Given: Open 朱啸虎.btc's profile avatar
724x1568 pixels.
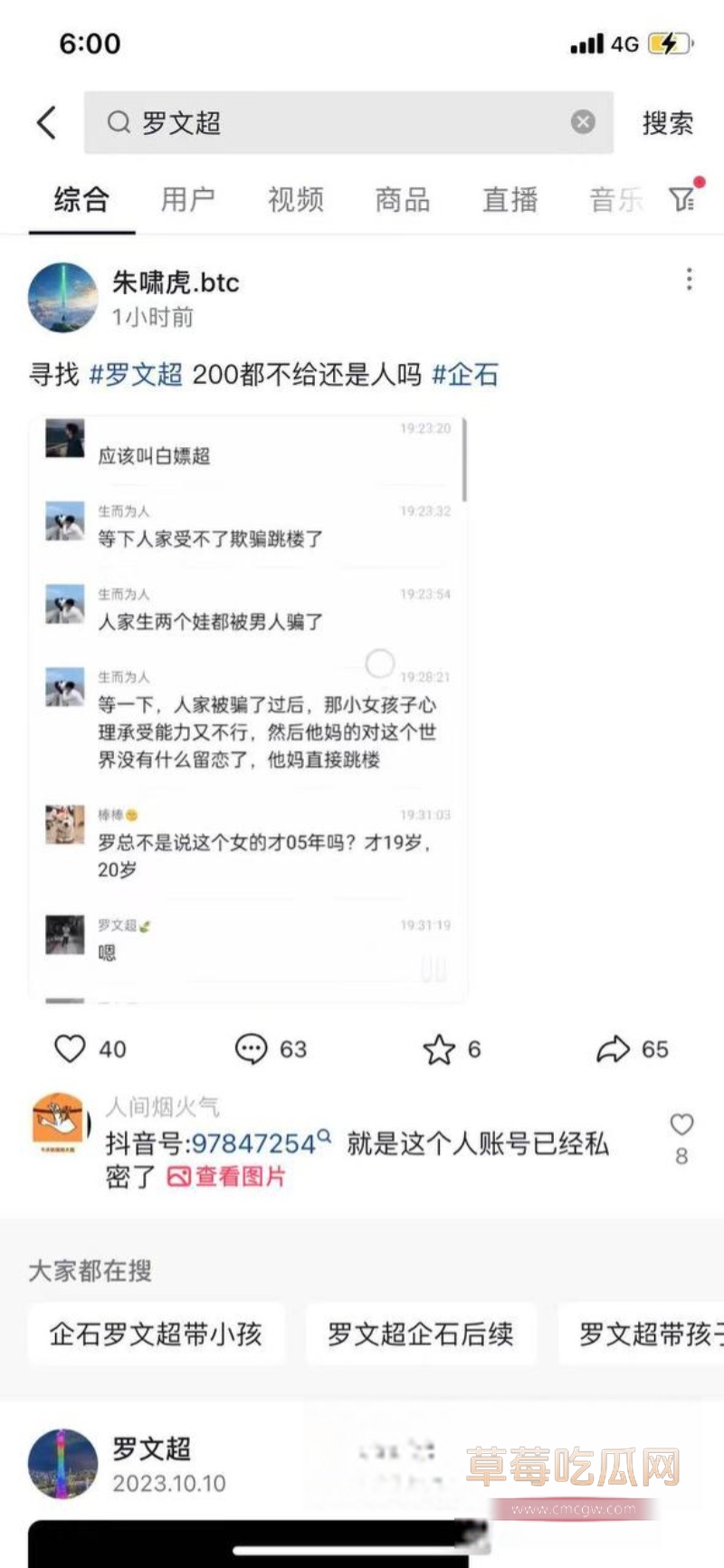Looking at the screenshot, I should (62, 298).
